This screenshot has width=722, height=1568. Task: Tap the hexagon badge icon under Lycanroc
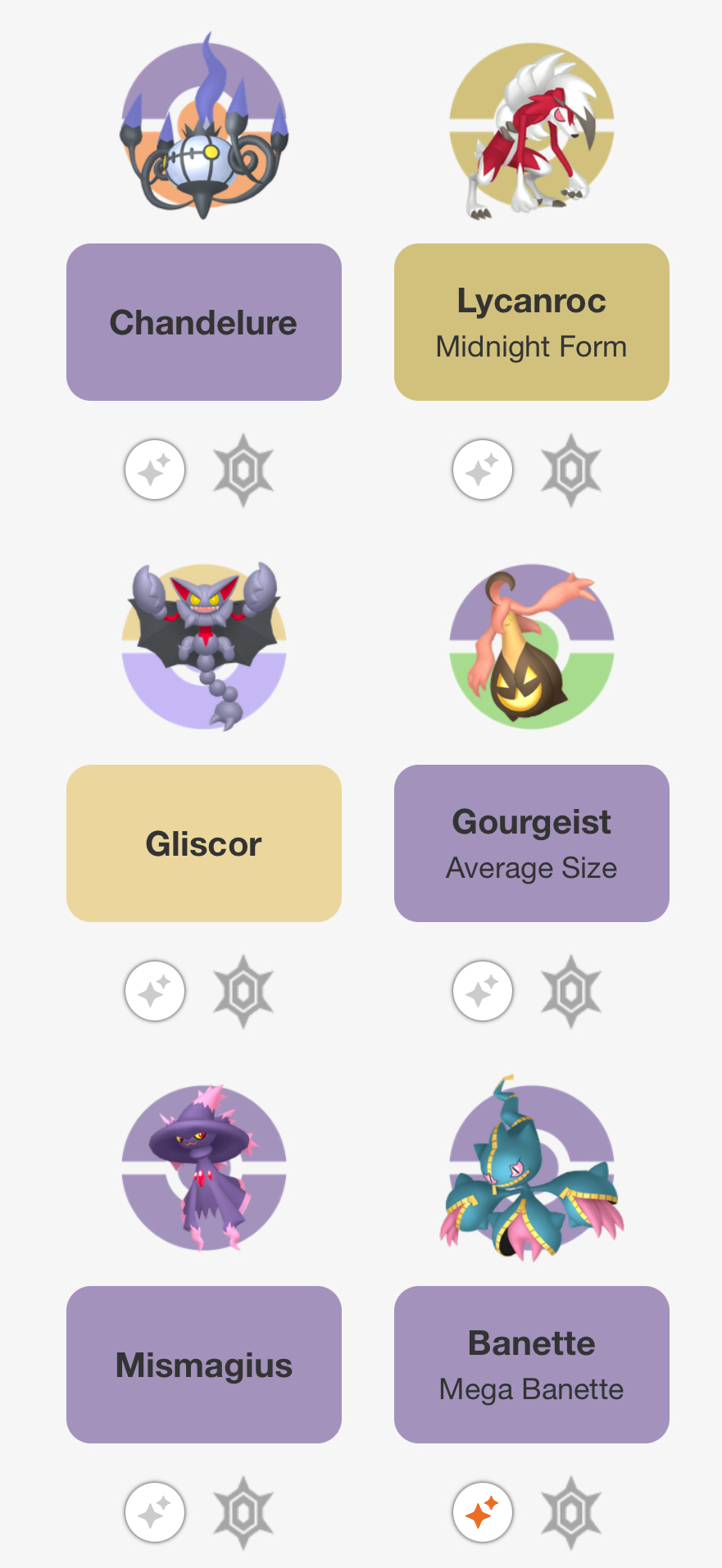(x=571, y=470)
